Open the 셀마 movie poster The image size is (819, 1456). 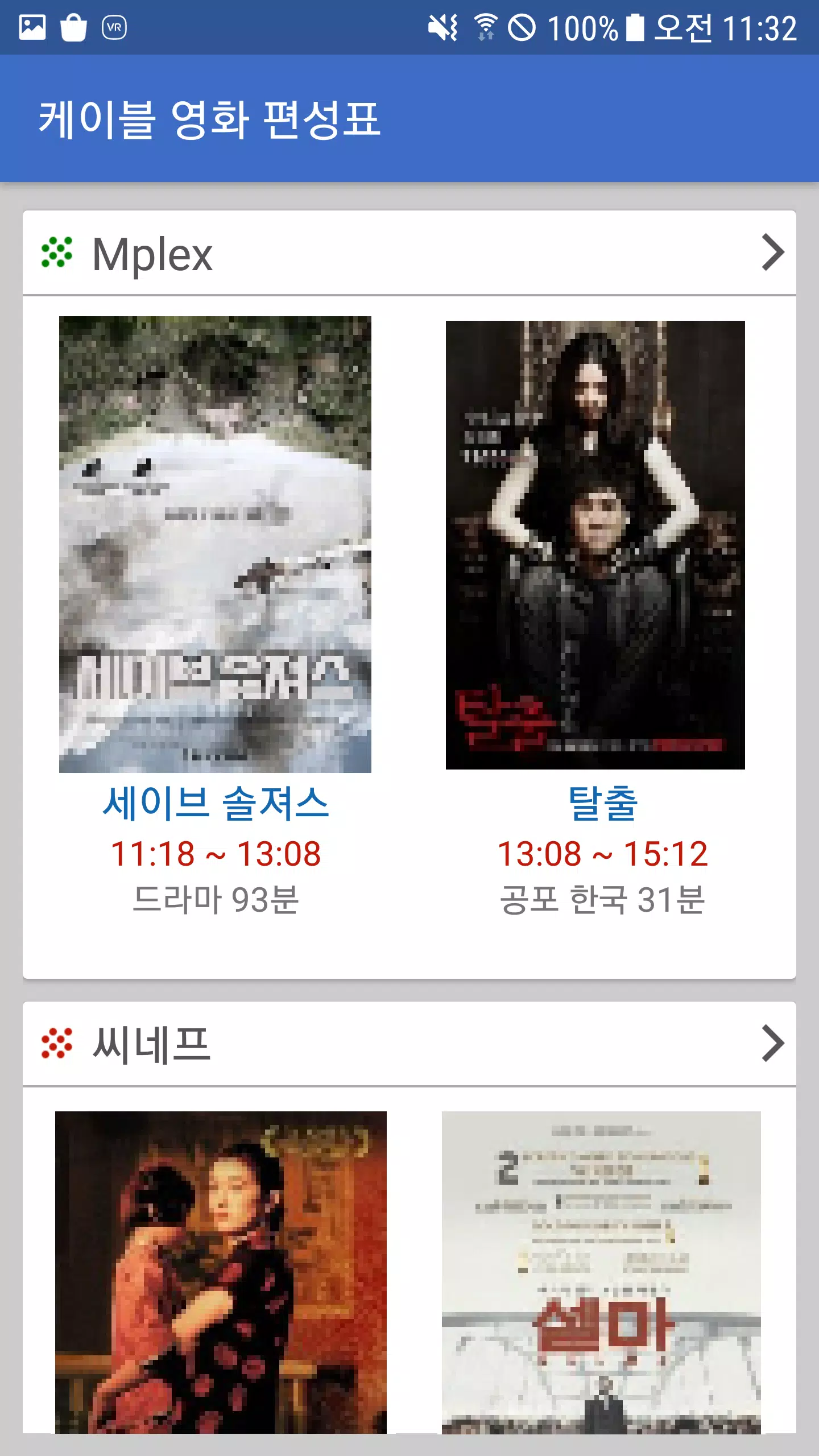coord(601,1272)
